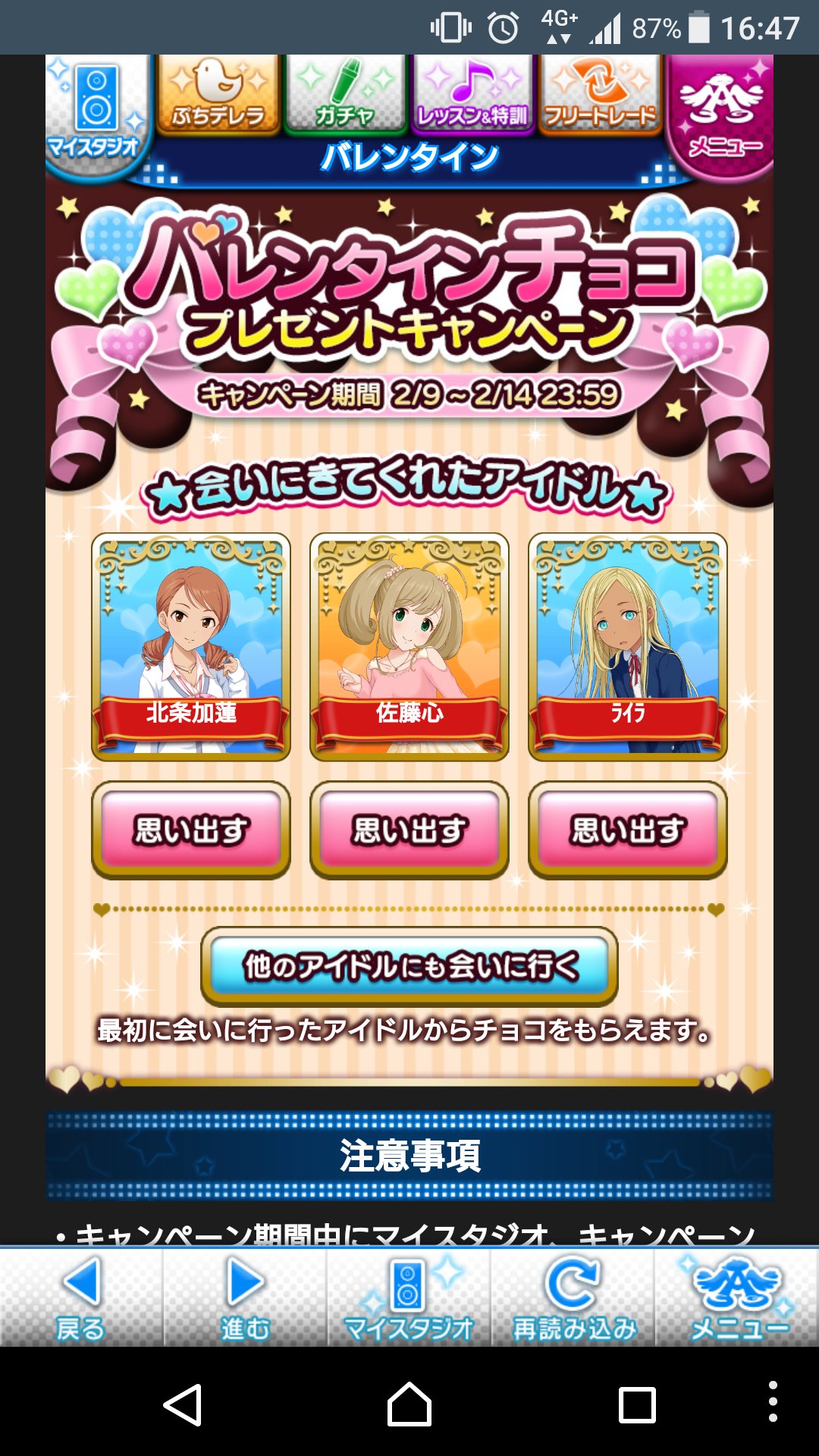Open the ぷちデレラ menu
819x1456 pixels.
(x=218, y=94)
